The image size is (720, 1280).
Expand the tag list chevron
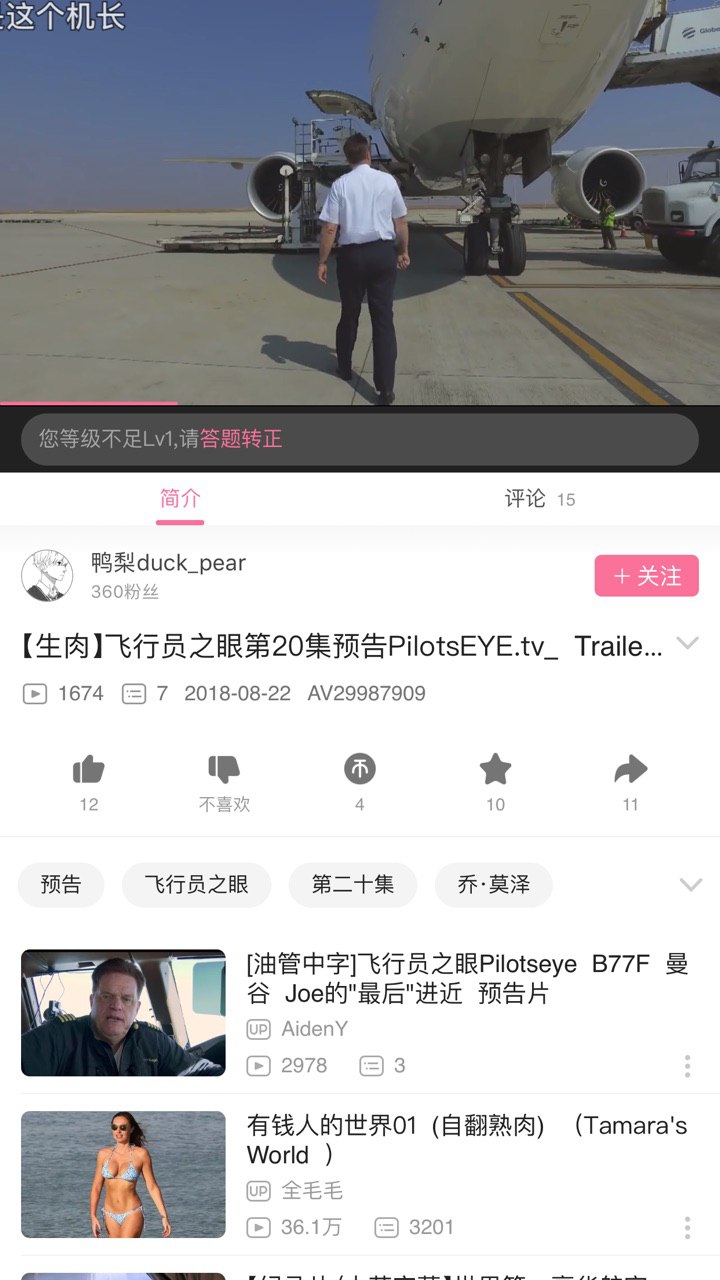(690, 885)
